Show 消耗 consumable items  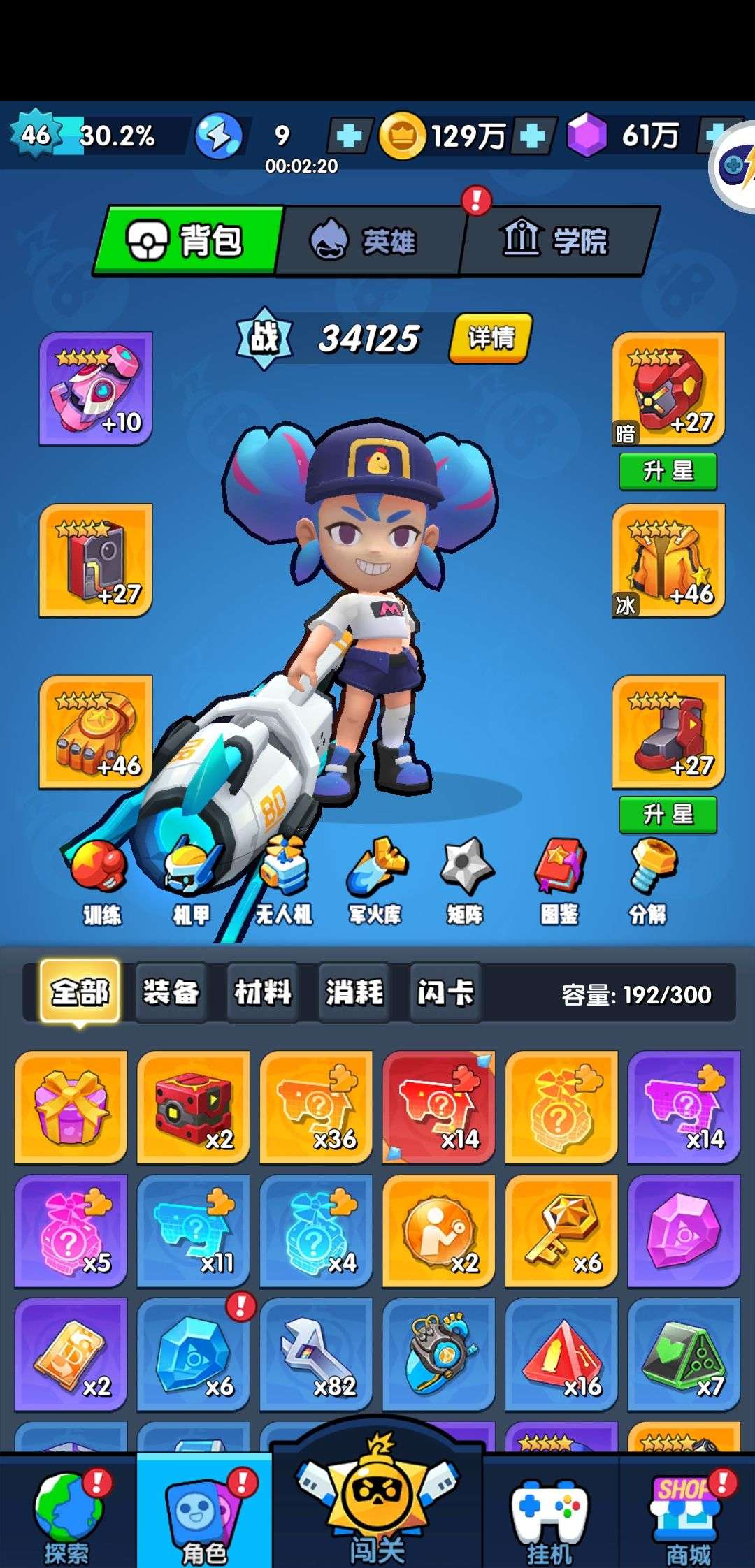tap(354, 992)
